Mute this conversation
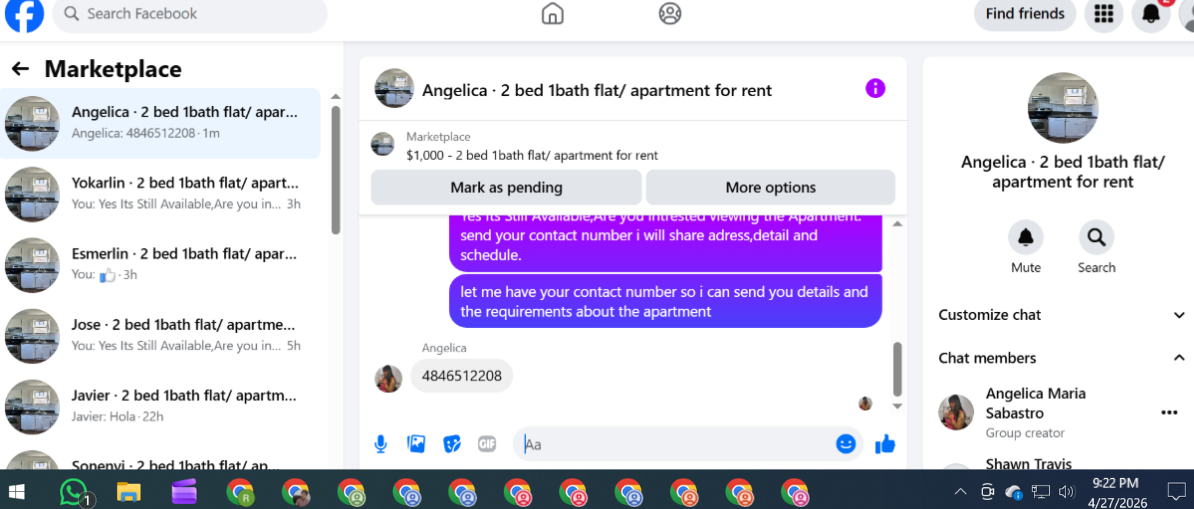This screenshot has width=1194, height=509. click(1026, 247)
